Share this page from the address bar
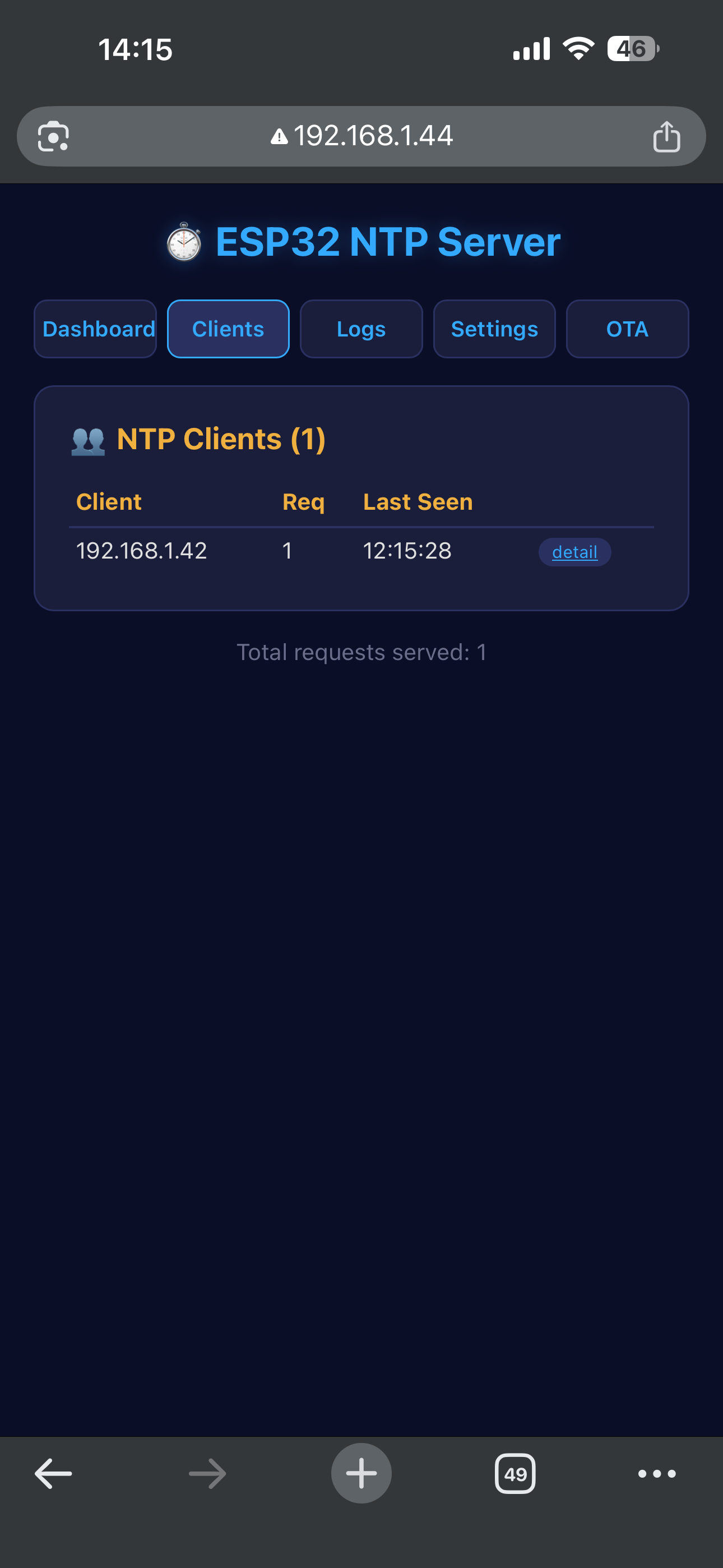Viewport: 723px width, 1568px height. 666,136
